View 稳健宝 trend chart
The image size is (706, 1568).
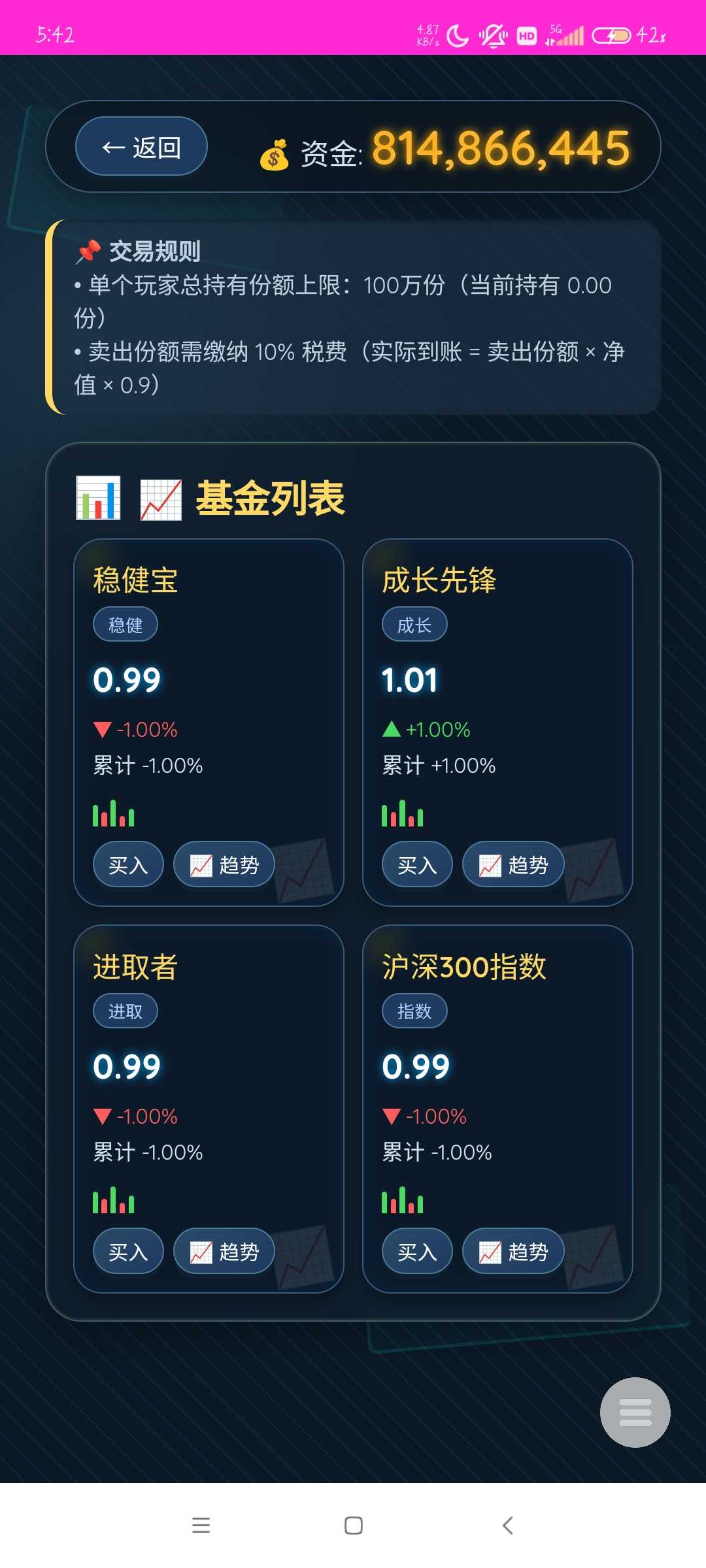pyautogui.click(x=224, y=865)
